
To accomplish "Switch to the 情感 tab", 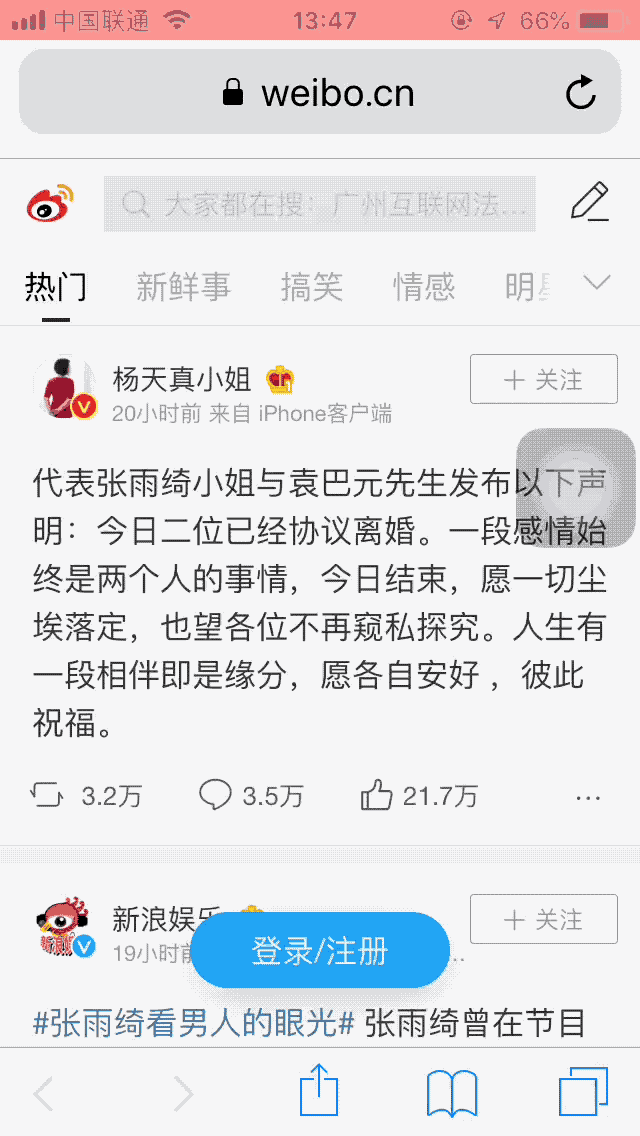I will [x=424, y=287].
